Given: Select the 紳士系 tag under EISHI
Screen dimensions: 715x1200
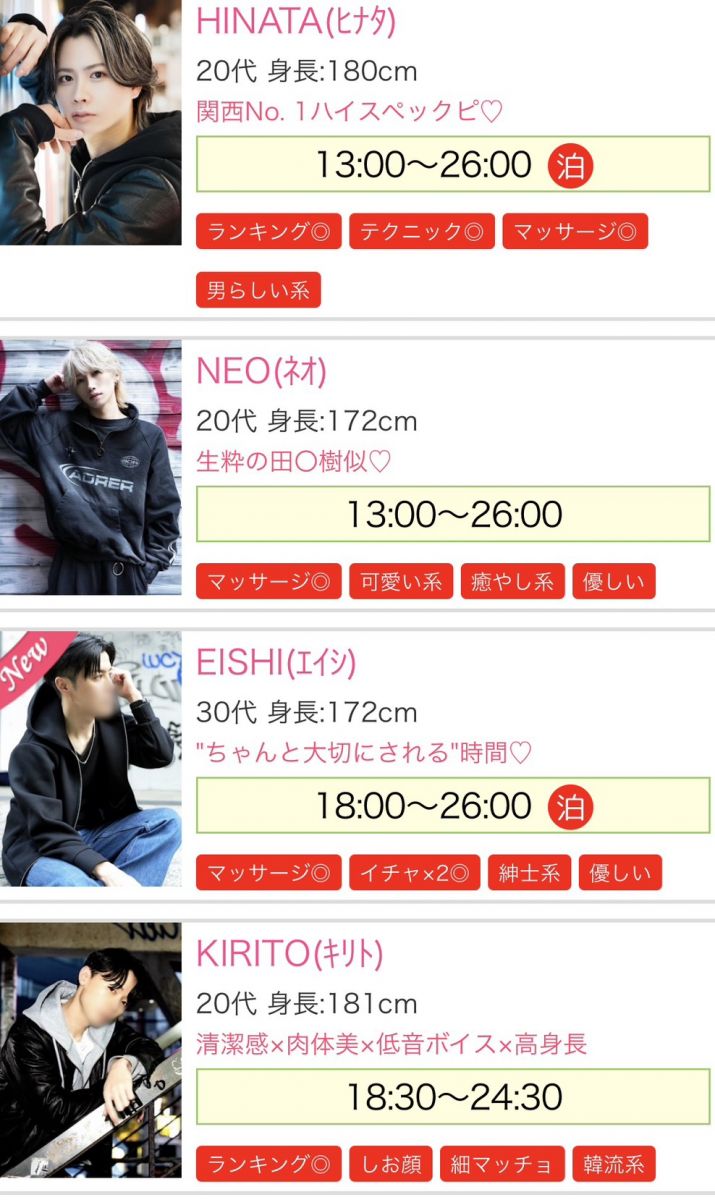Looking at the screenshot, I should 530,873.
